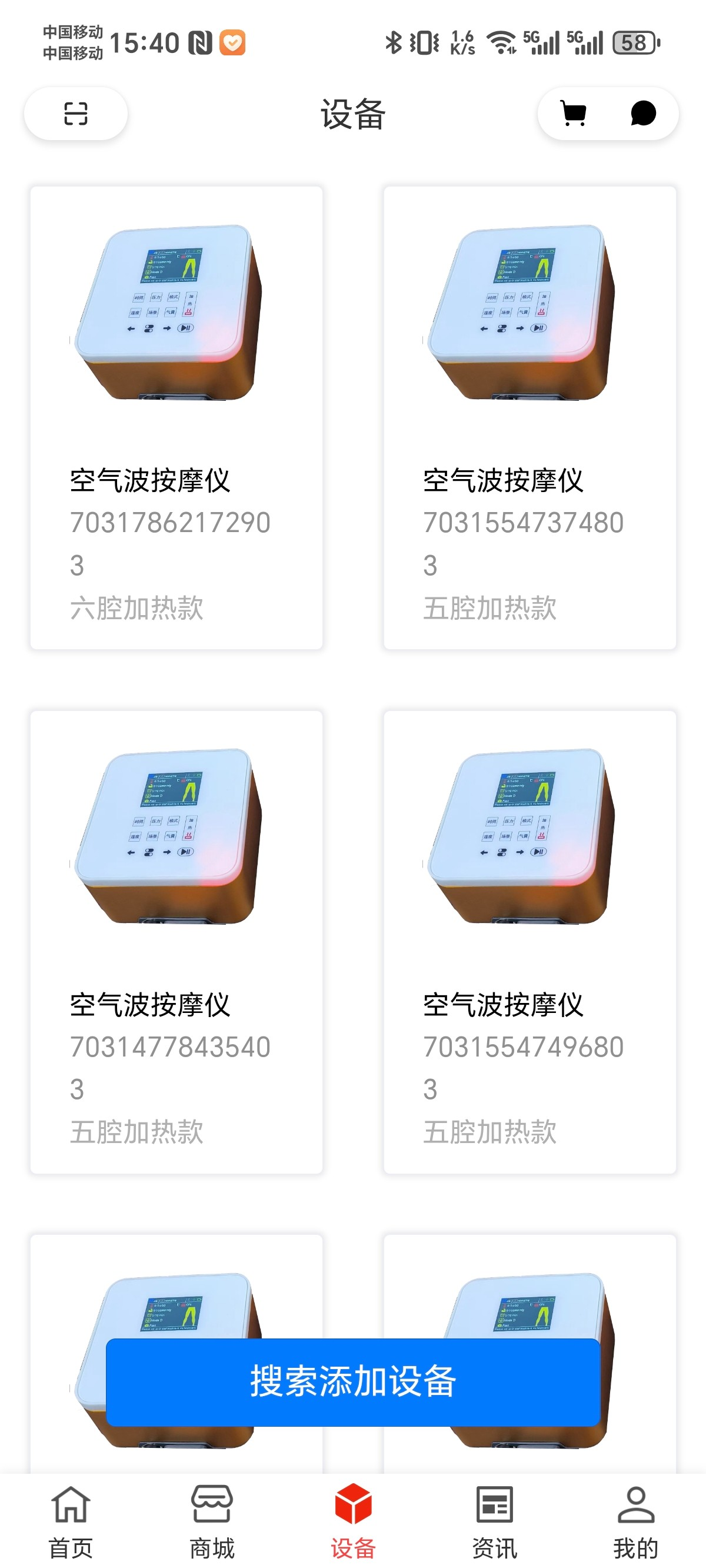Open the scan code icon
Viewport: 706px width, 1568px height.
coord(75,114)
